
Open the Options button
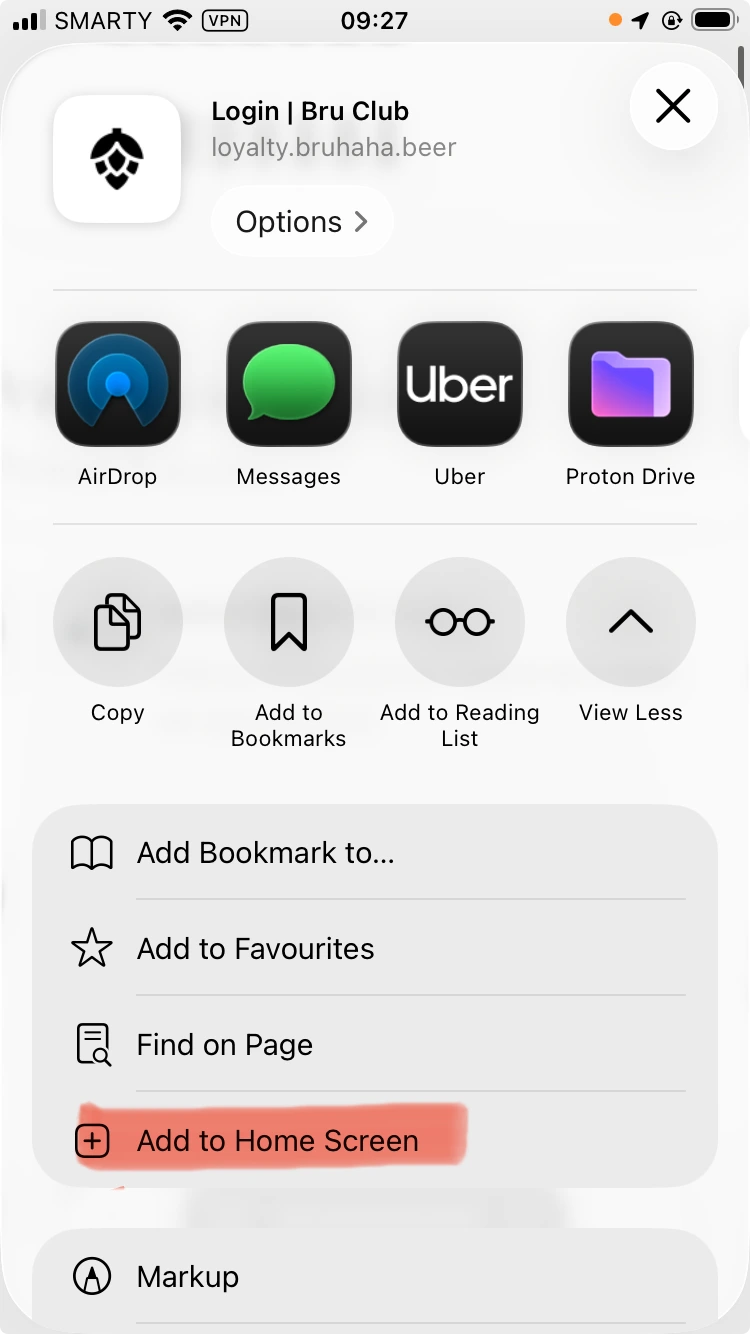click(302, 221)
